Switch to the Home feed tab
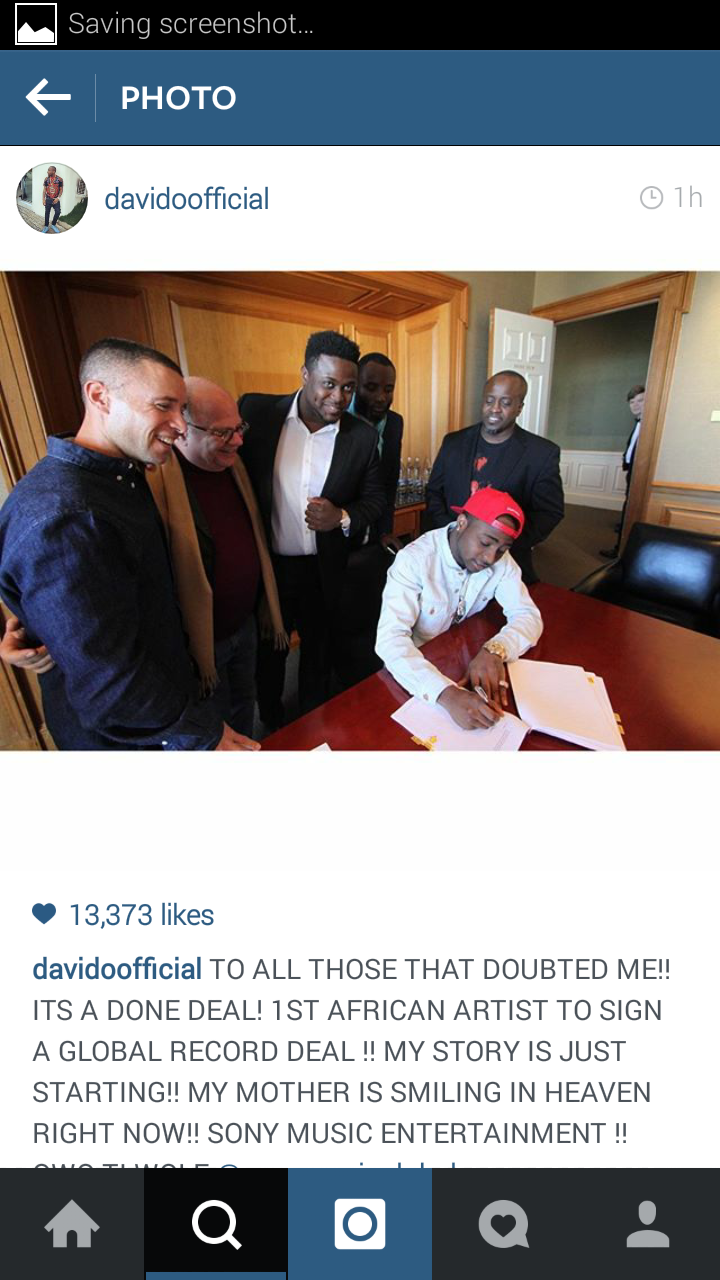This screenshot has width=720, height=1280. coord(72,1224)
